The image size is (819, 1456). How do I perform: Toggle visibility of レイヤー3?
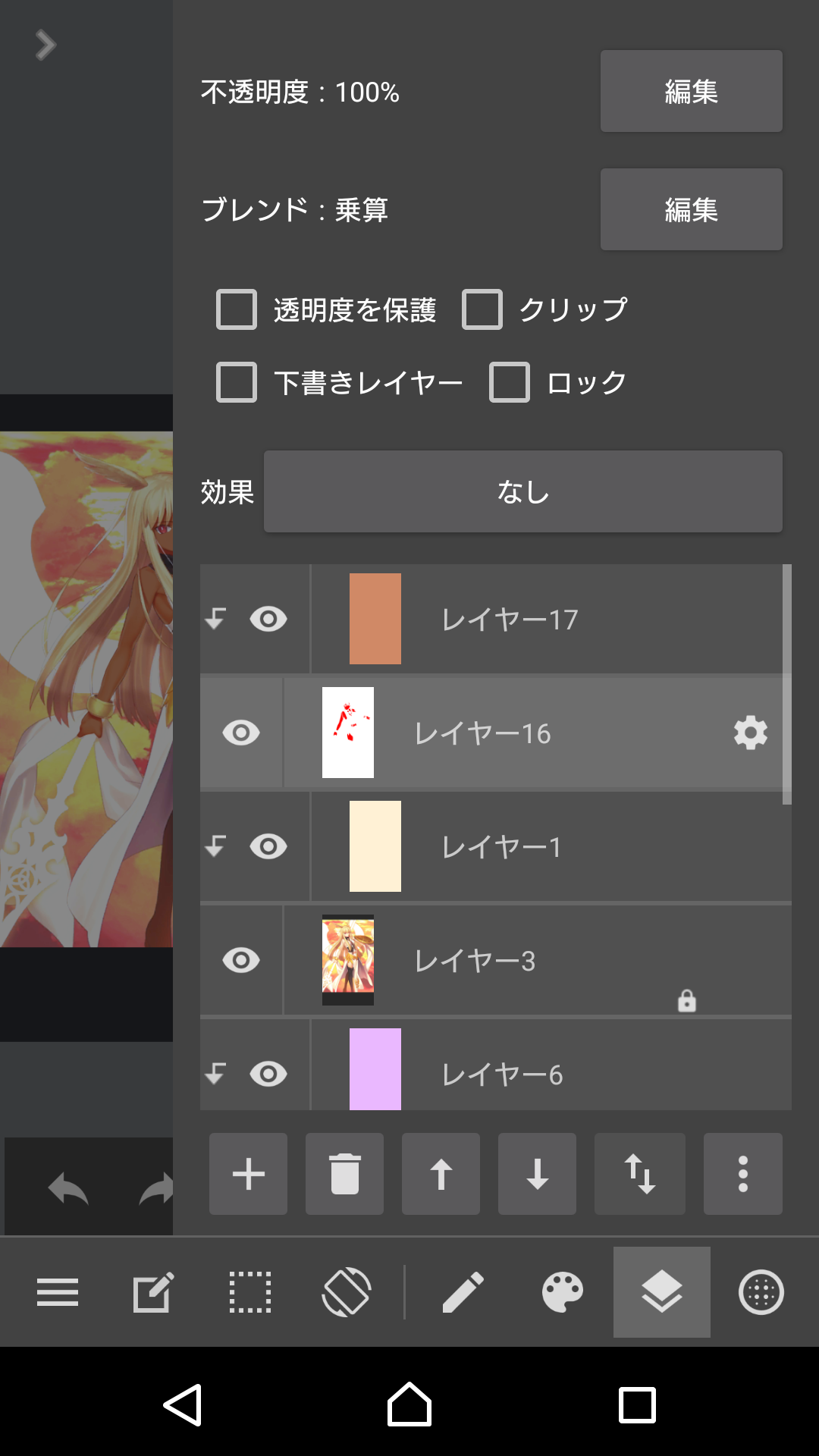click(241, 960)
